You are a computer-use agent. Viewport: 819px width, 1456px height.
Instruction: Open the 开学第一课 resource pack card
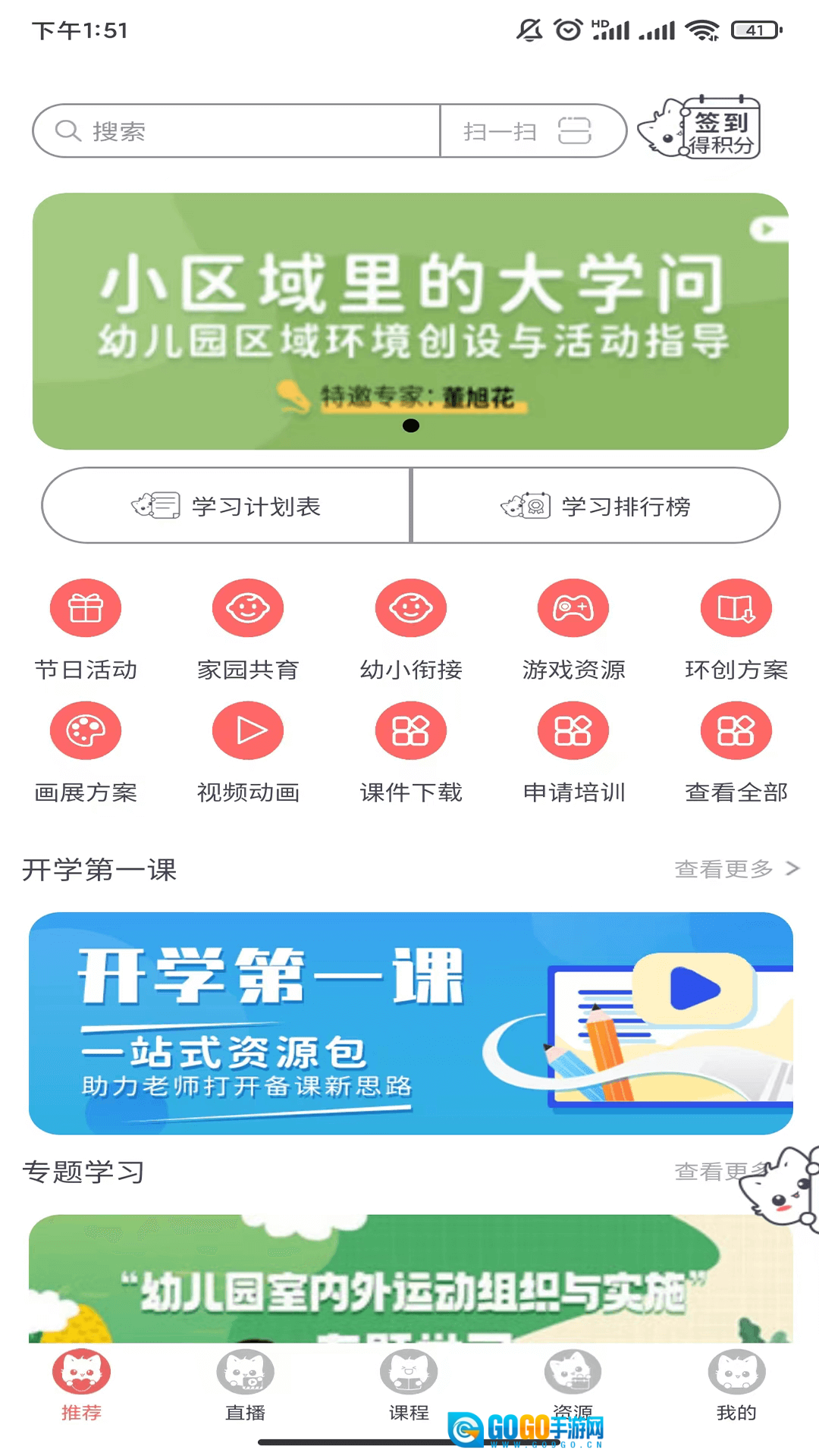(410, 1023)
